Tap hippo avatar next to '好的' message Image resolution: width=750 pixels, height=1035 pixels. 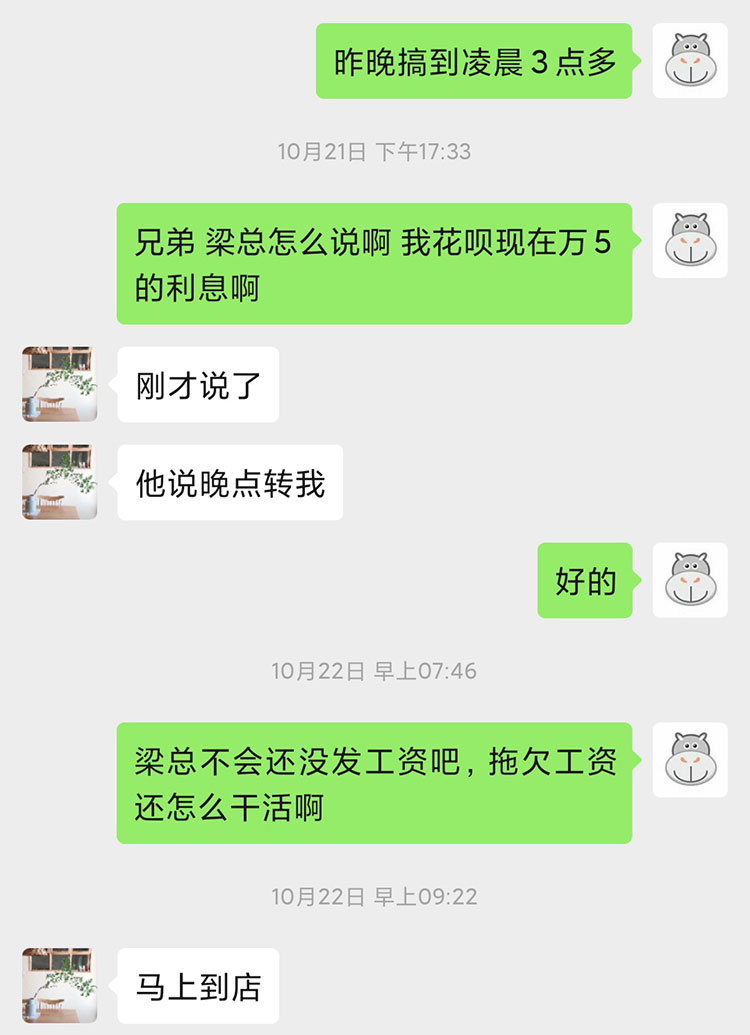tap(690, 580)
